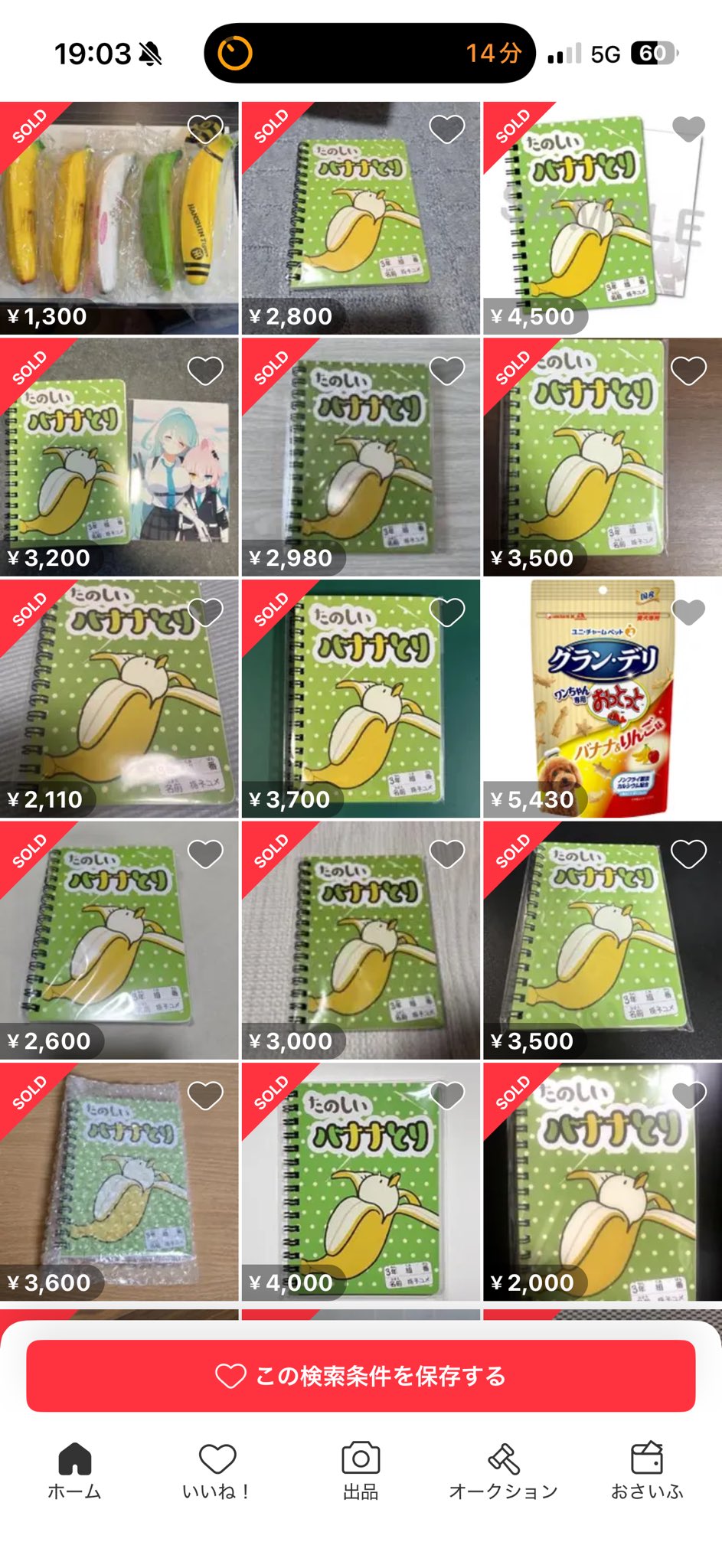Switch to the いいね！ tab
Image resolution: width=722 pixels, height=1568 pixels.
point(217,1469)
